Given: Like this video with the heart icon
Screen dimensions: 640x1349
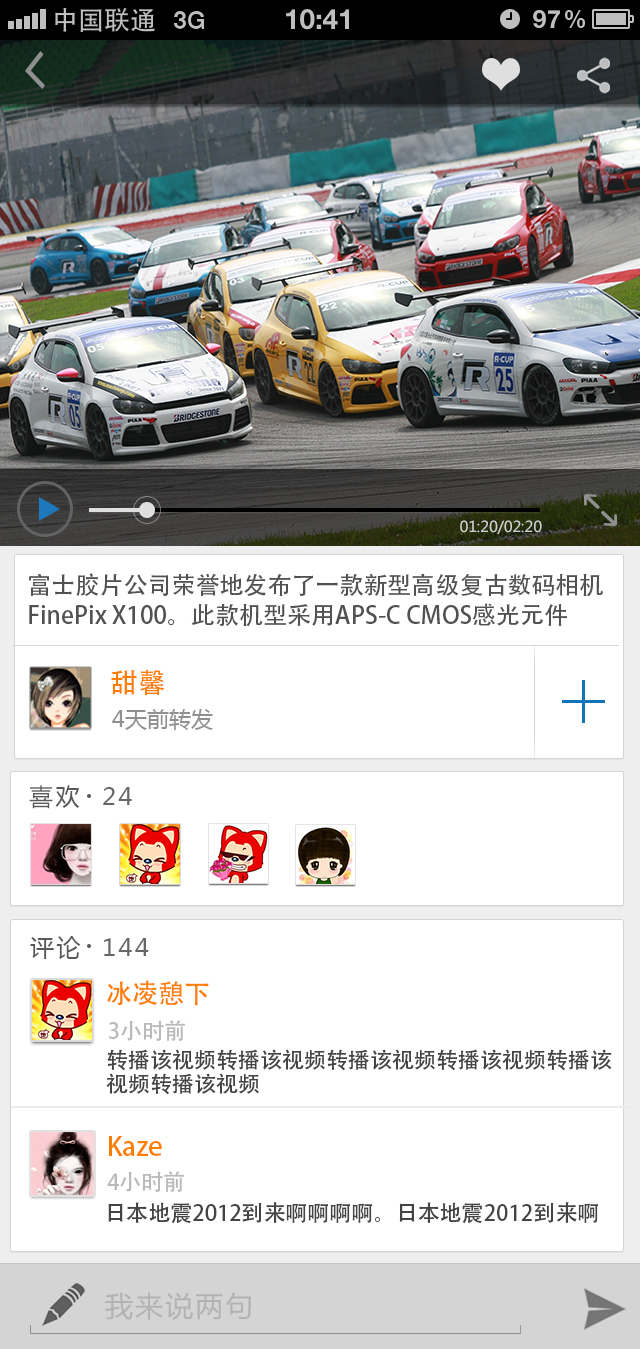Looking at the screenshot, I should tap(500, 74).
